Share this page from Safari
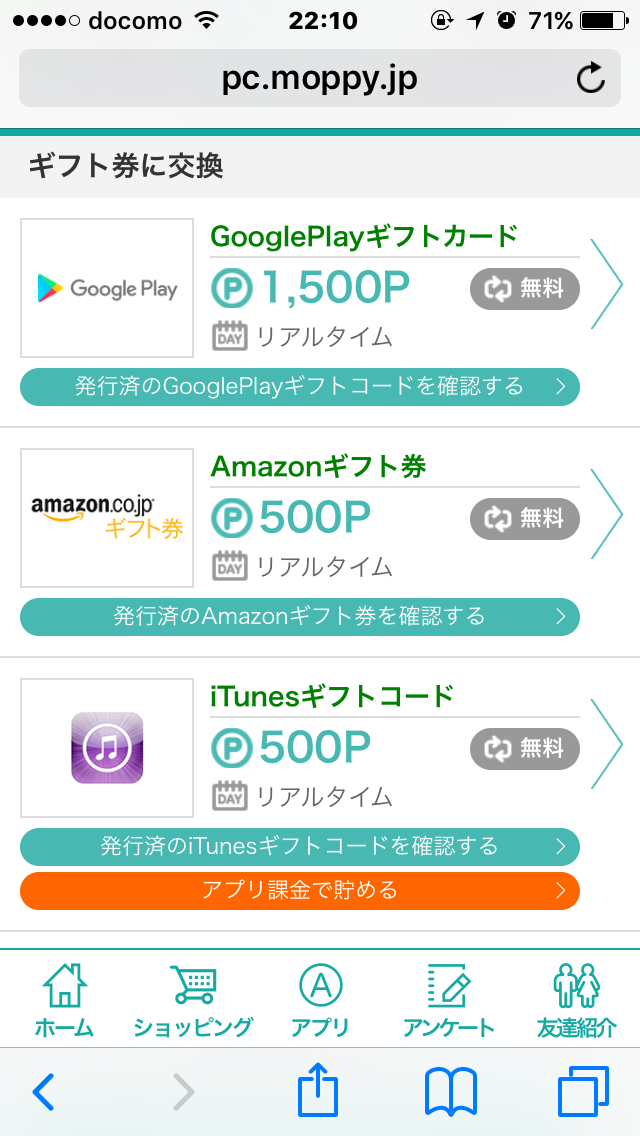 click(x=320, y=1090)
